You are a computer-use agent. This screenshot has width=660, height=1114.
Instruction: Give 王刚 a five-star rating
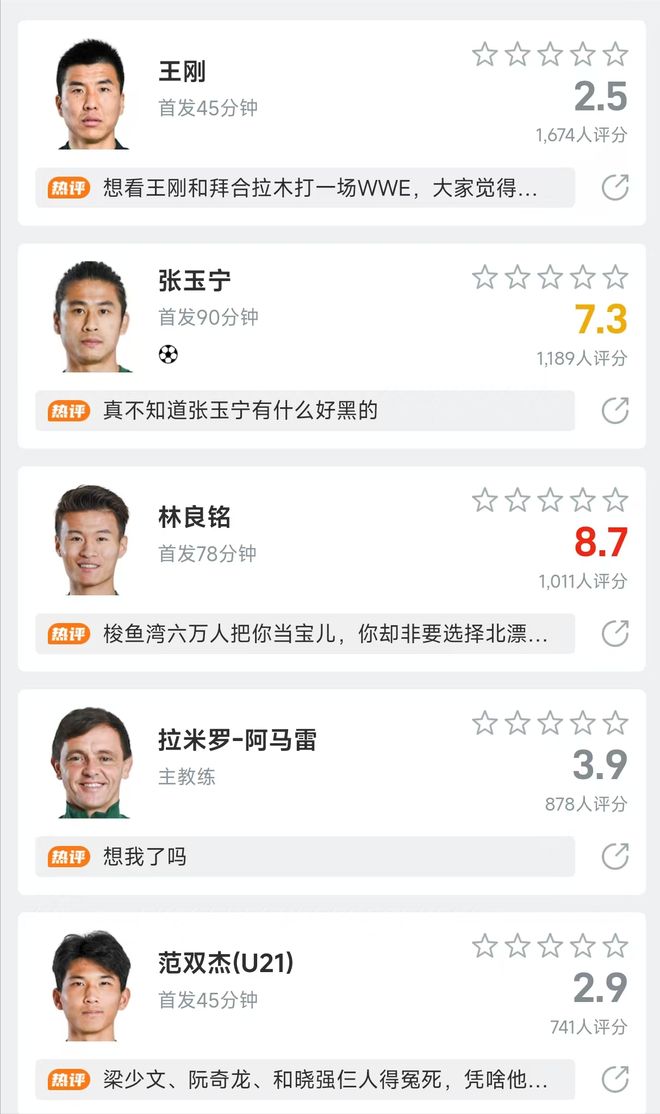(x=616, y=54)
